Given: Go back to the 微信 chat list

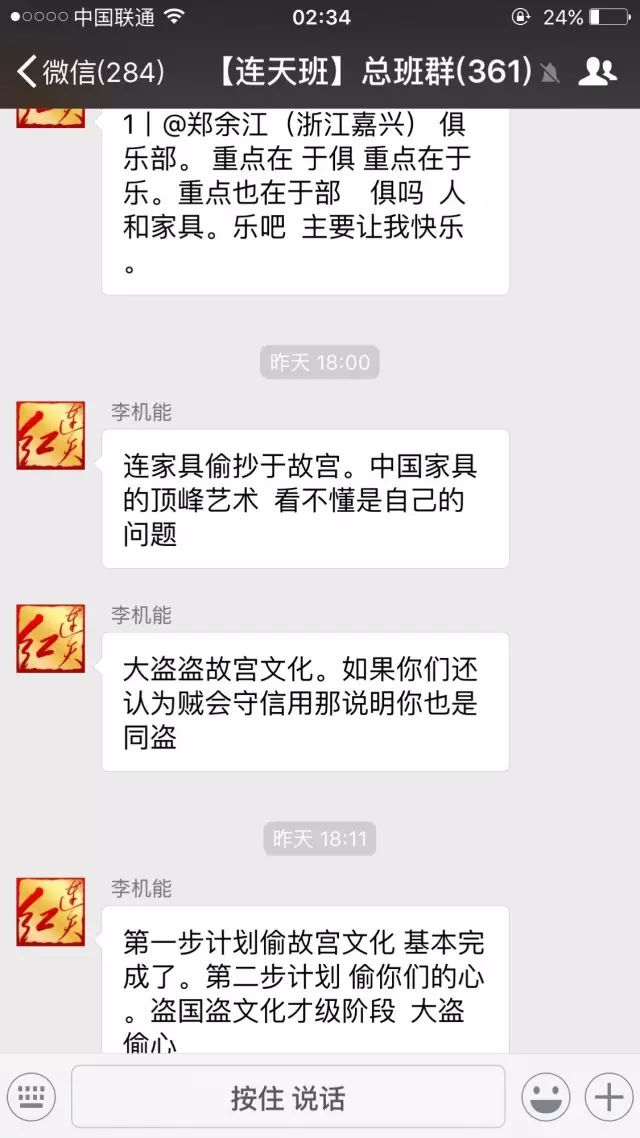Looking at the screenshot, I should coord(90,71).
